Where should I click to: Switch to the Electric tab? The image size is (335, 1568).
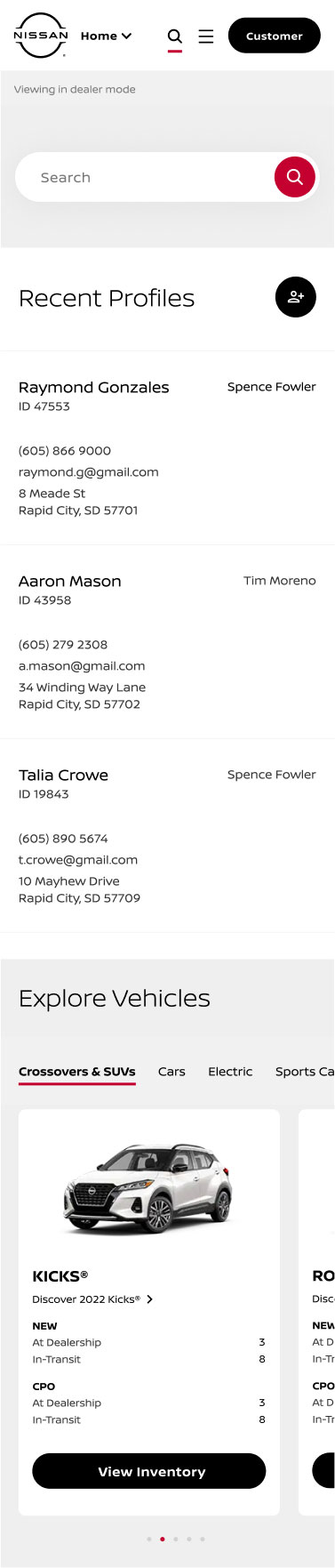point(230,1072)
